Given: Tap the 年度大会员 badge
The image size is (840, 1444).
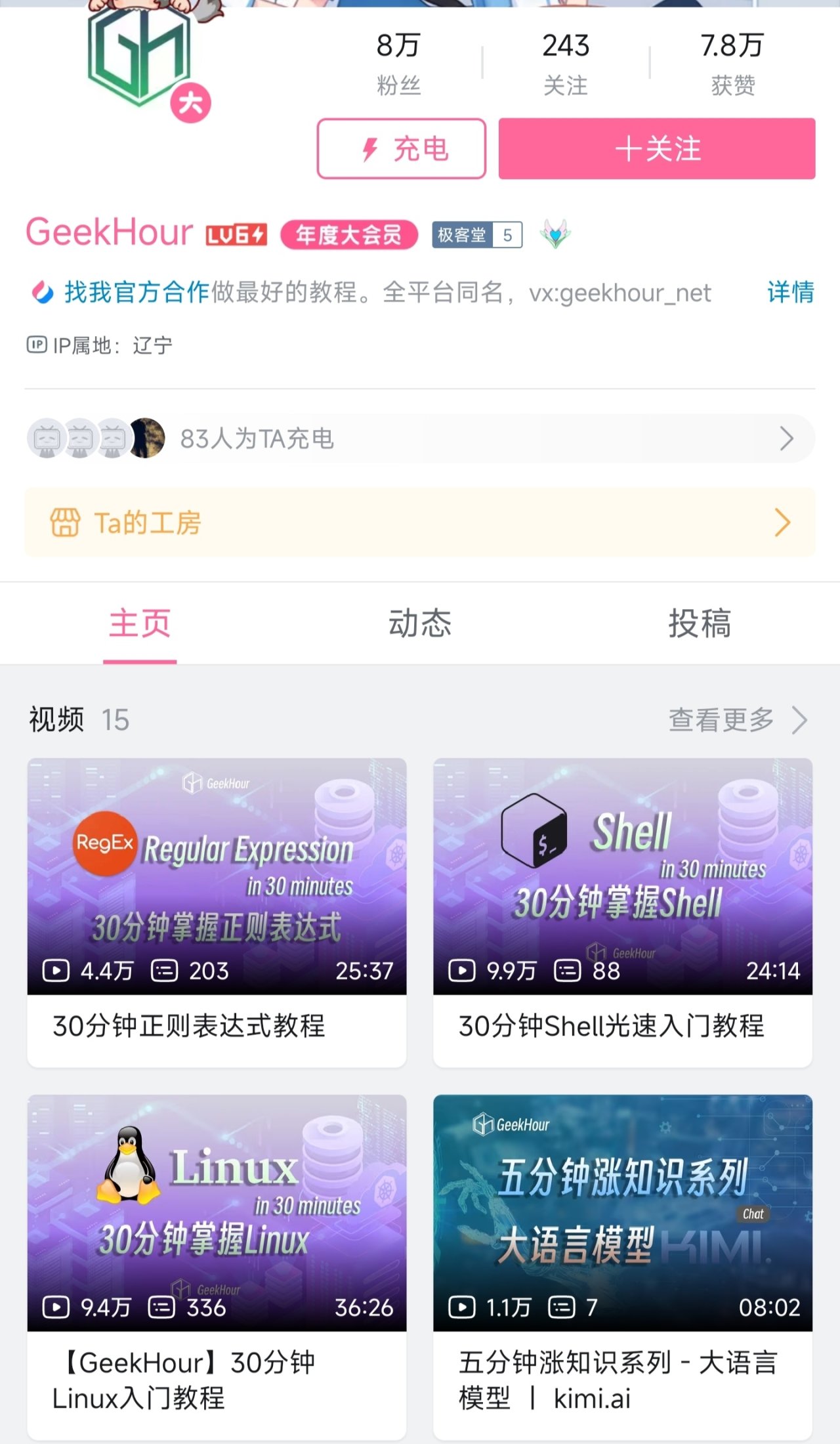Looking at the screenshot, I should click(348, 235).
